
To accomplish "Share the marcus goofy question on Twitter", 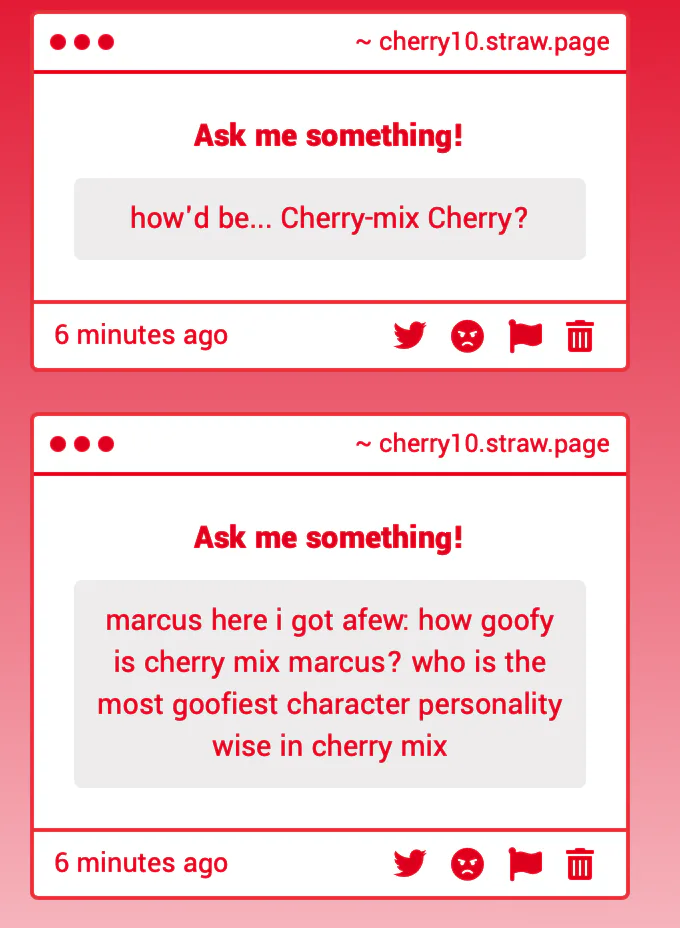I will tap(410, 863).
